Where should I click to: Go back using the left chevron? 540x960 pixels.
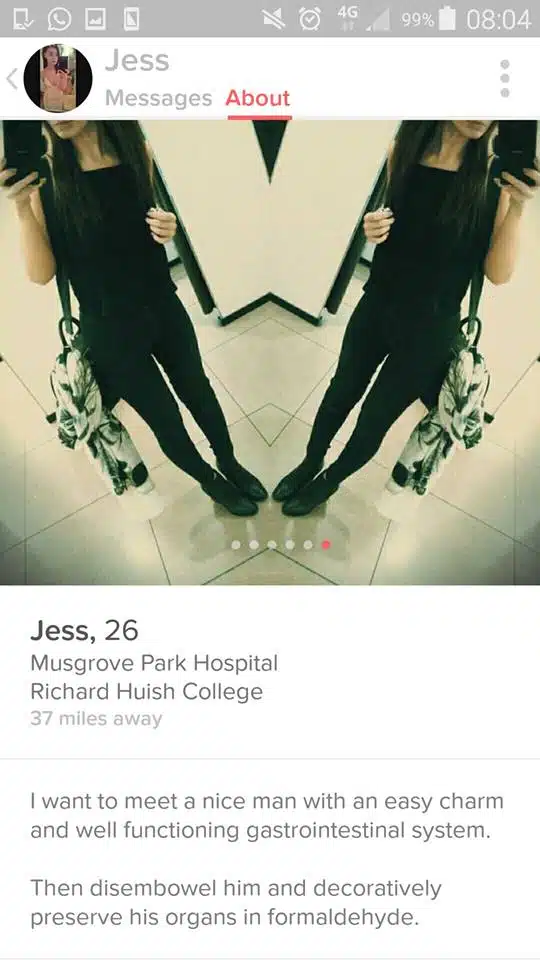pos(11,79)
